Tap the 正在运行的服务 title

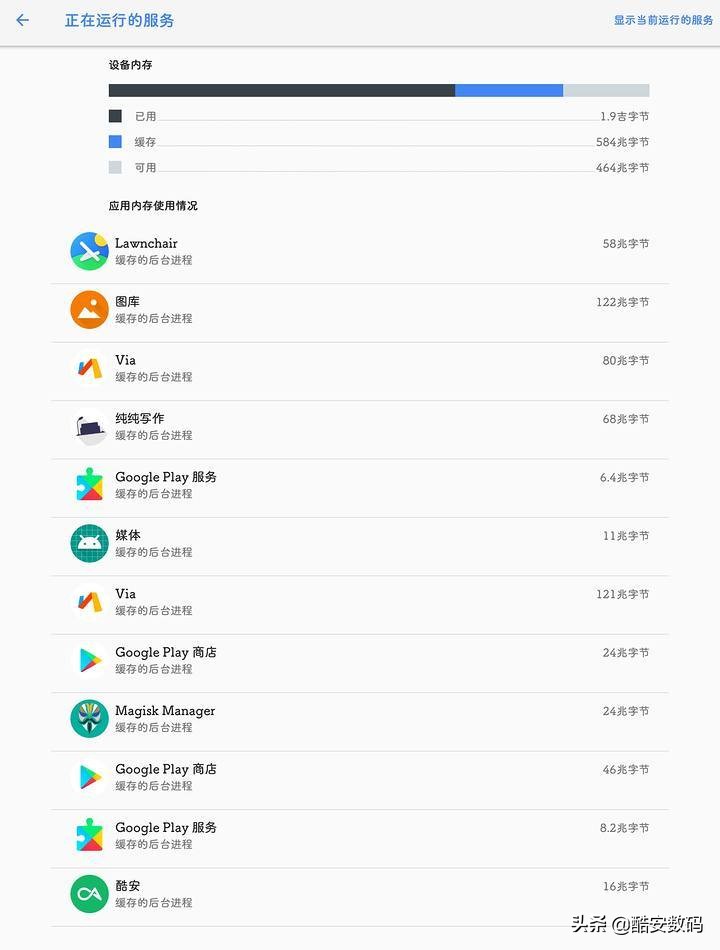point(120,19)
